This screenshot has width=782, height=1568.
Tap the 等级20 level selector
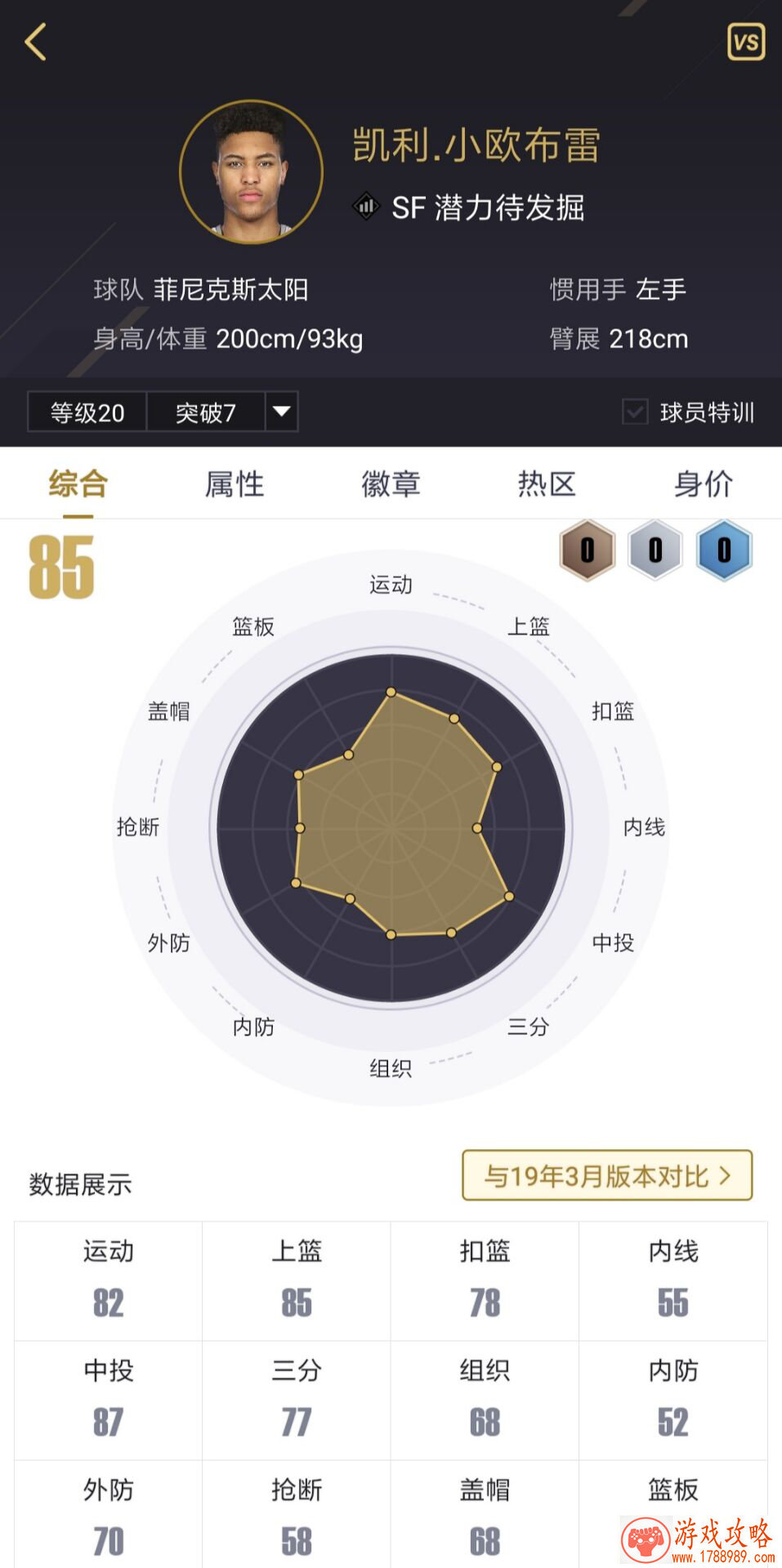[86, 413]
